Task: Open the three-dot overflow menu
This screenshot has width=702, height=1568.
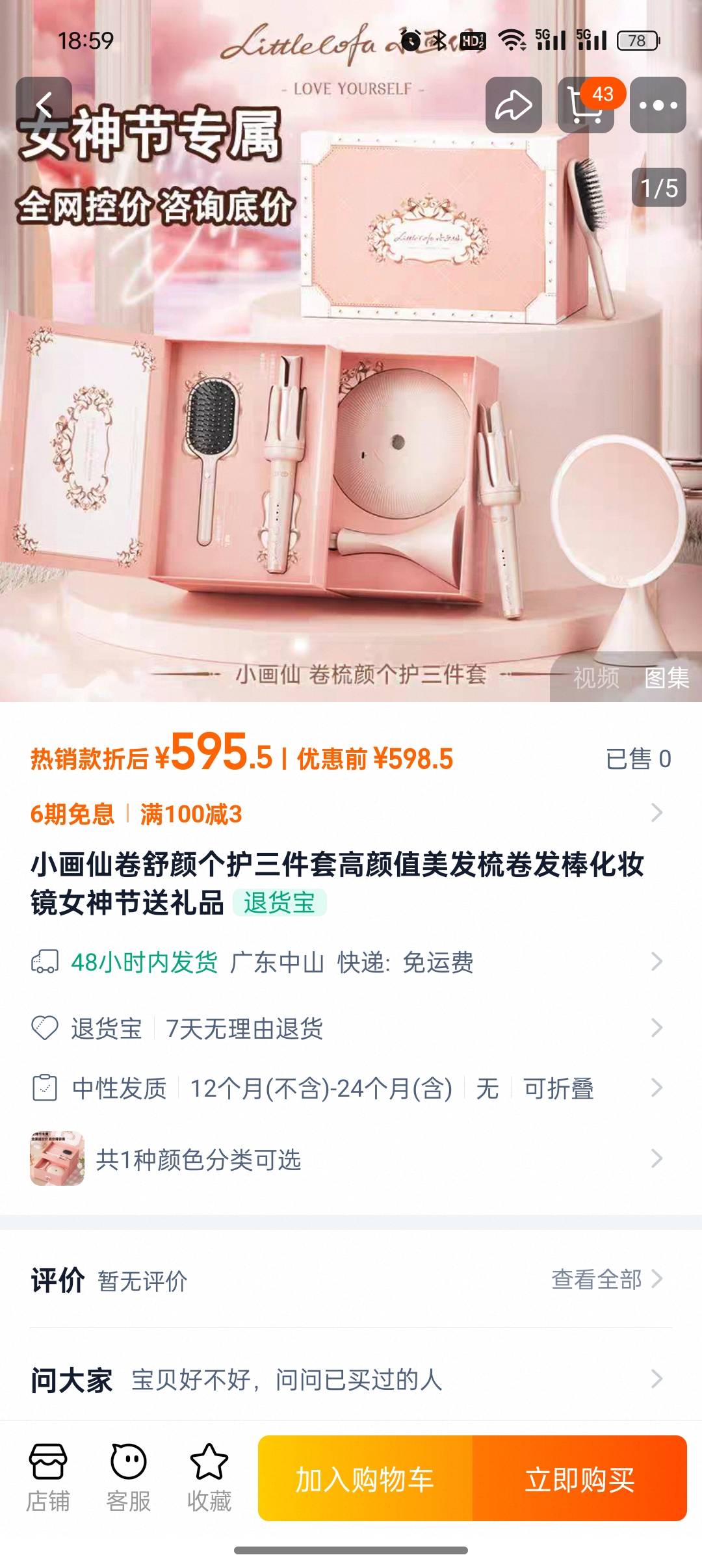Action: point(658,105)
